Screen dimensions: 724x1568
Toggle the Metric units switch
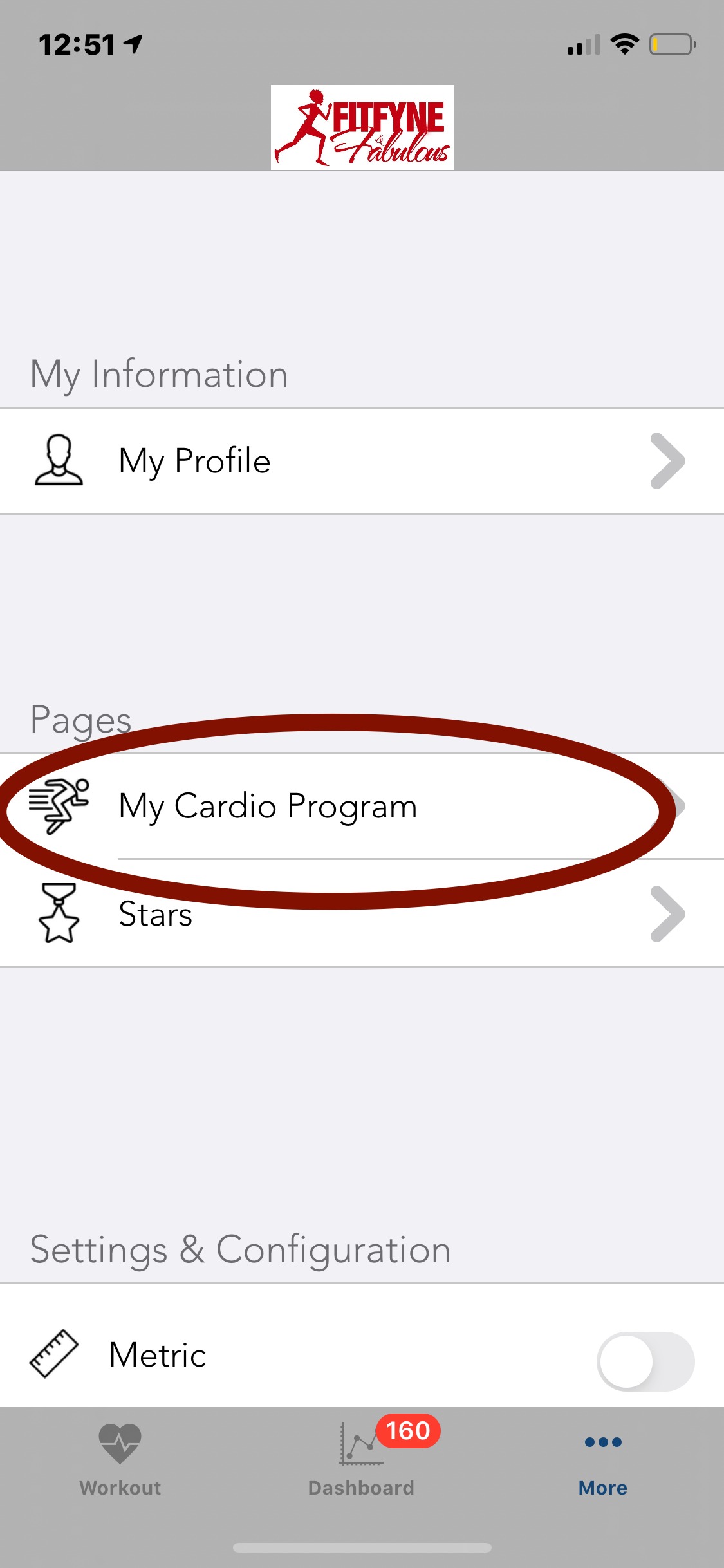[x=645, y=1361]
